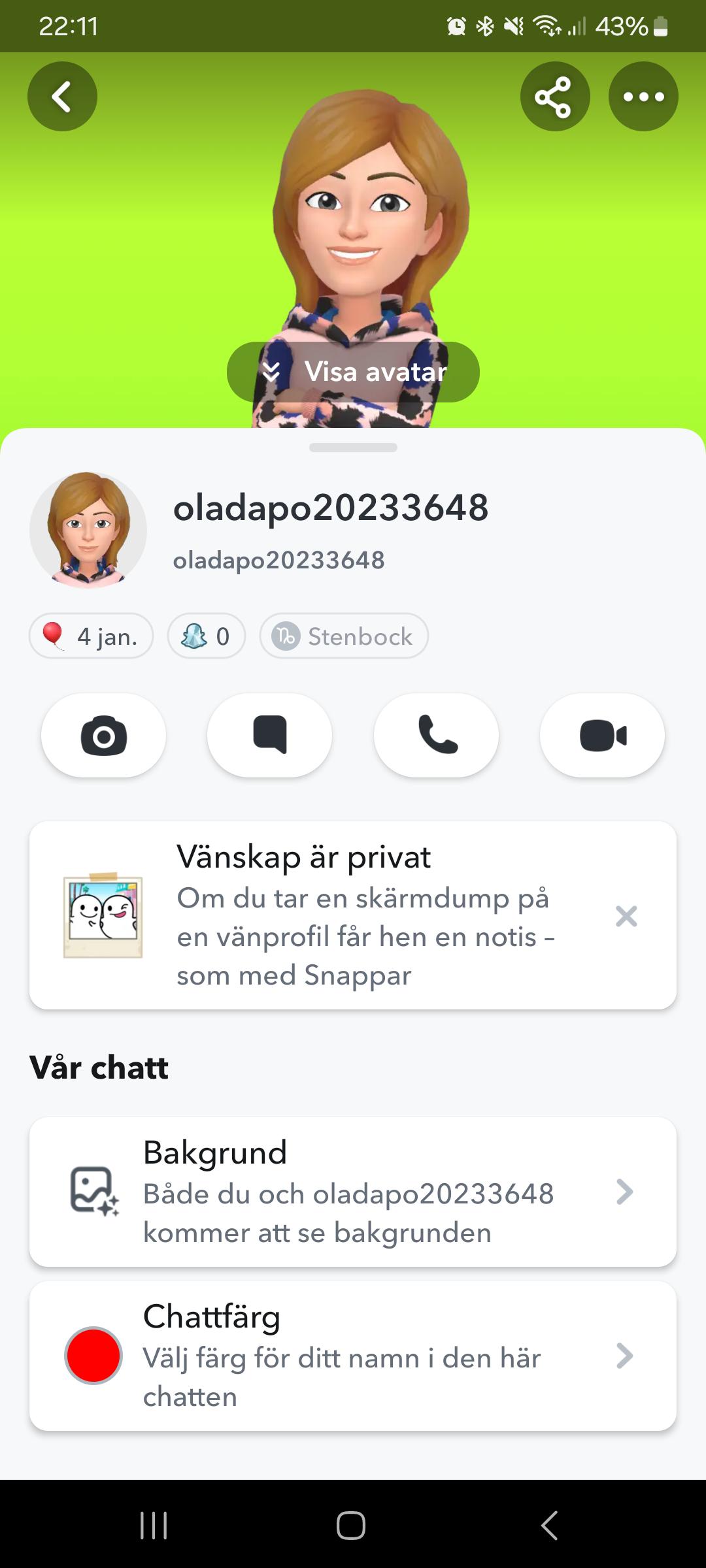Tap the Snap score badge showing 0

pos(206,635)
